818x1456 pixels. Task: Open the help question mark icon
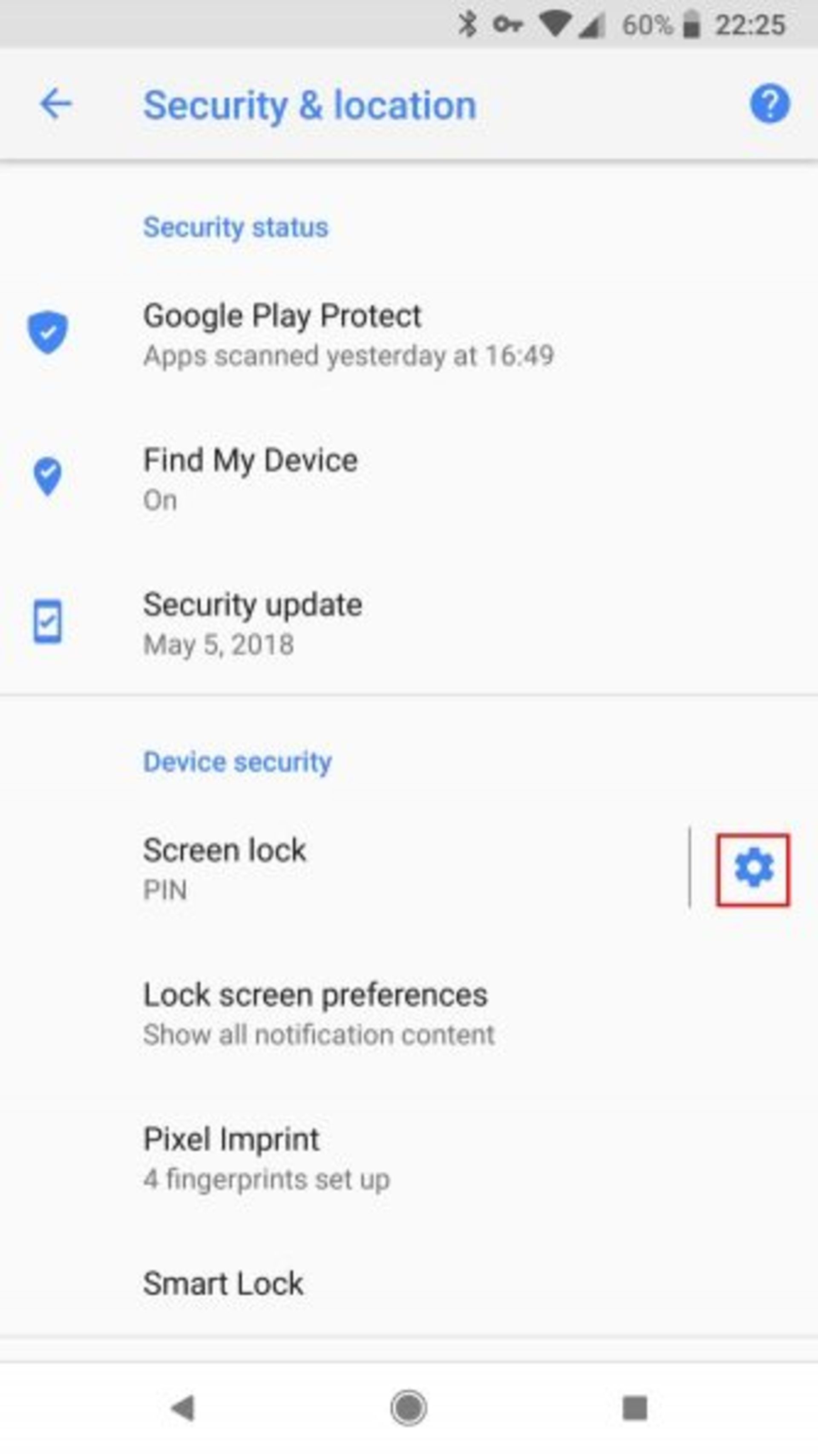pyautogui.click(x=769, y=104)
